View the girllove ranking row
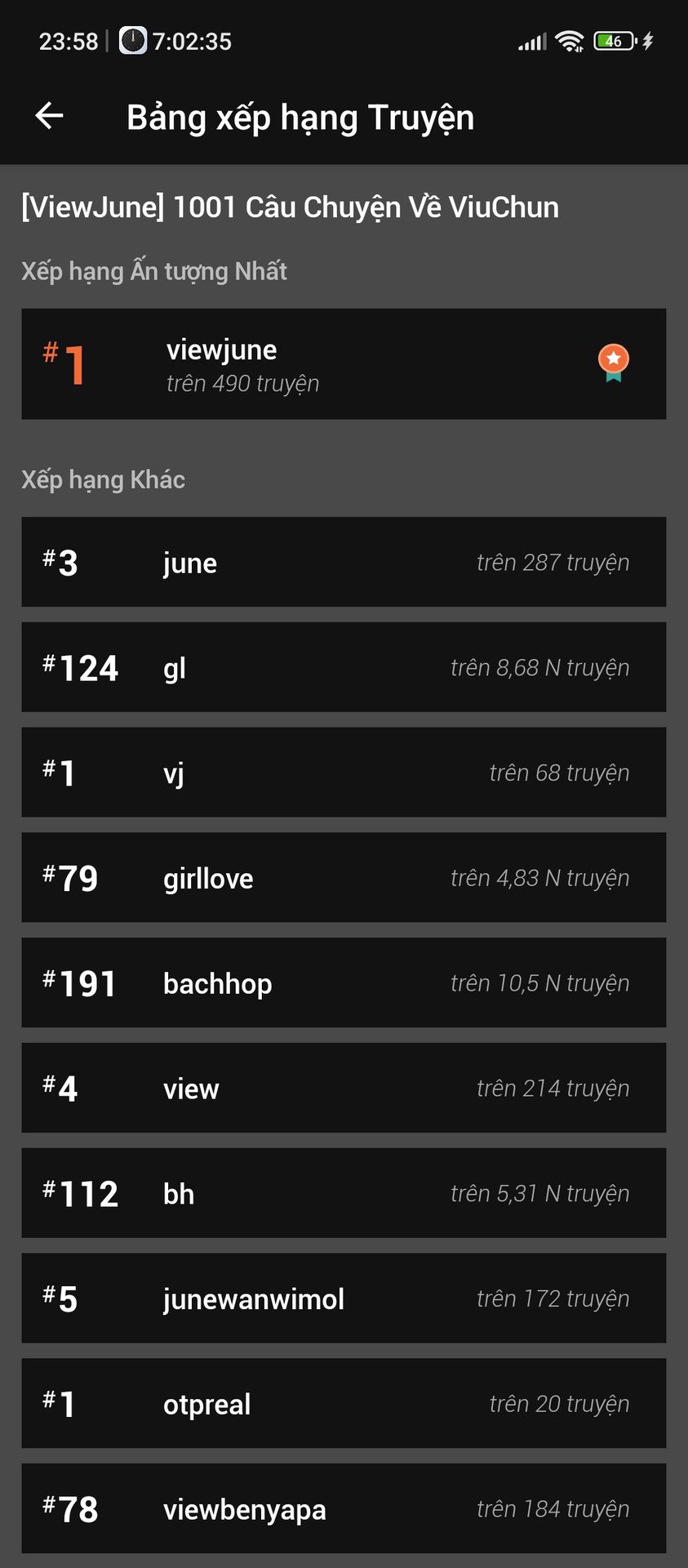Screen dimensions: 688x1568 [x=344, y=878]
